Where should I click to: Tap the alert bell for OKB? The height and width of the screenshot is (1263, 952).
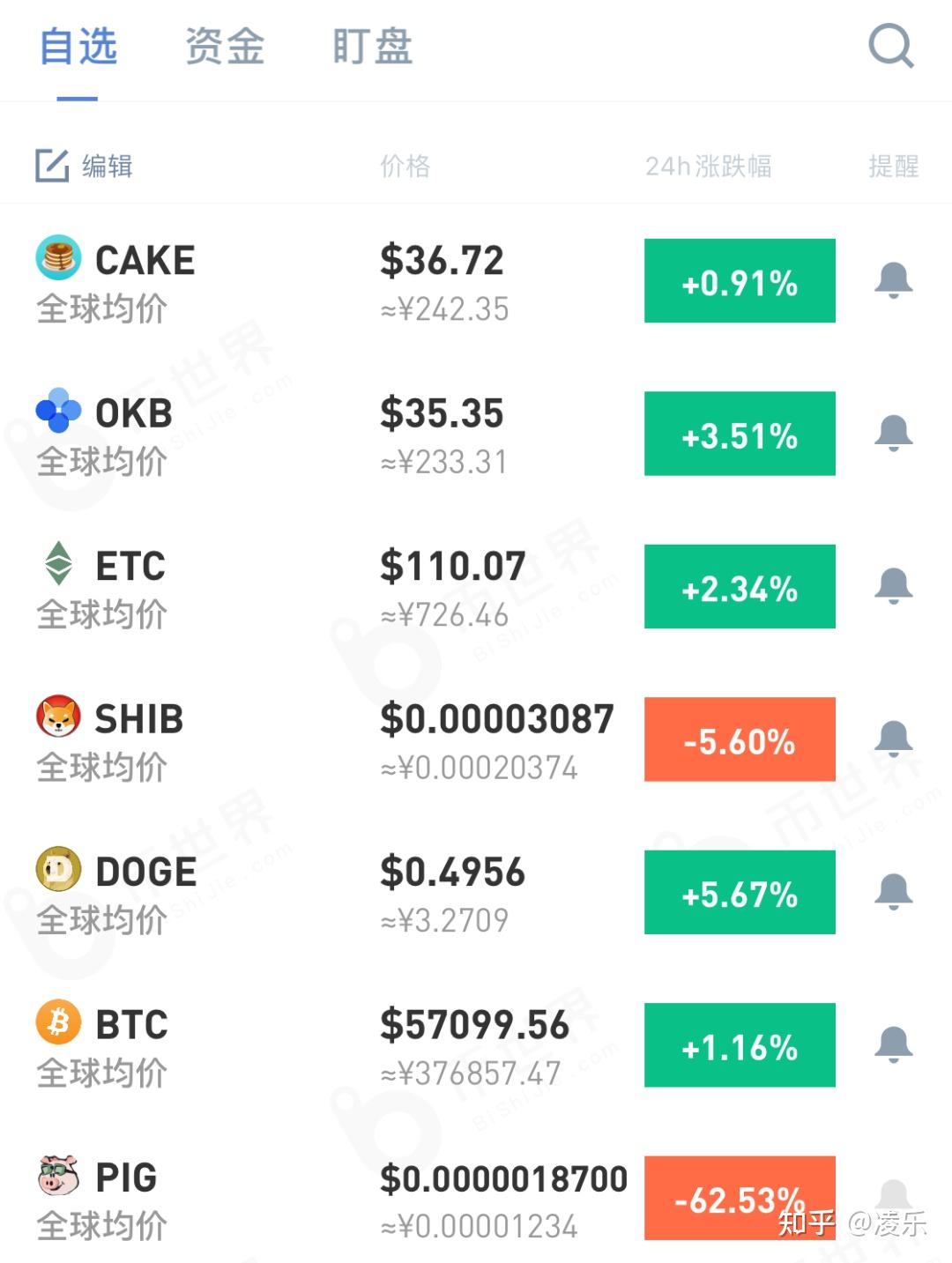(x=893, y=433)
